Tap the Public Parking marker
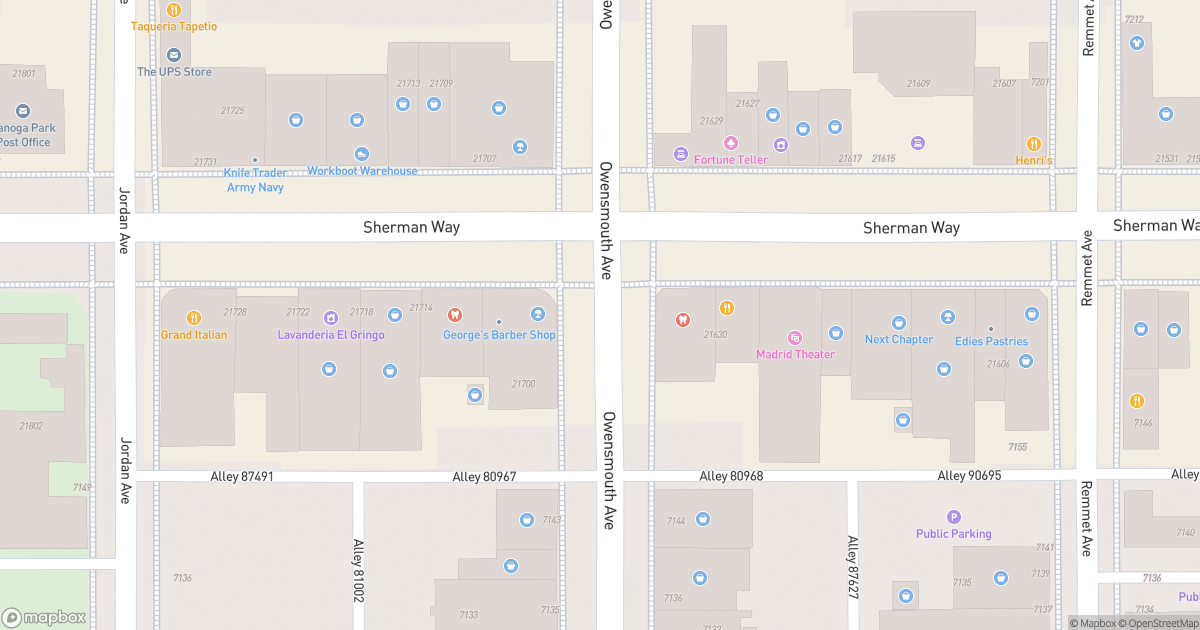 [953, 517]
